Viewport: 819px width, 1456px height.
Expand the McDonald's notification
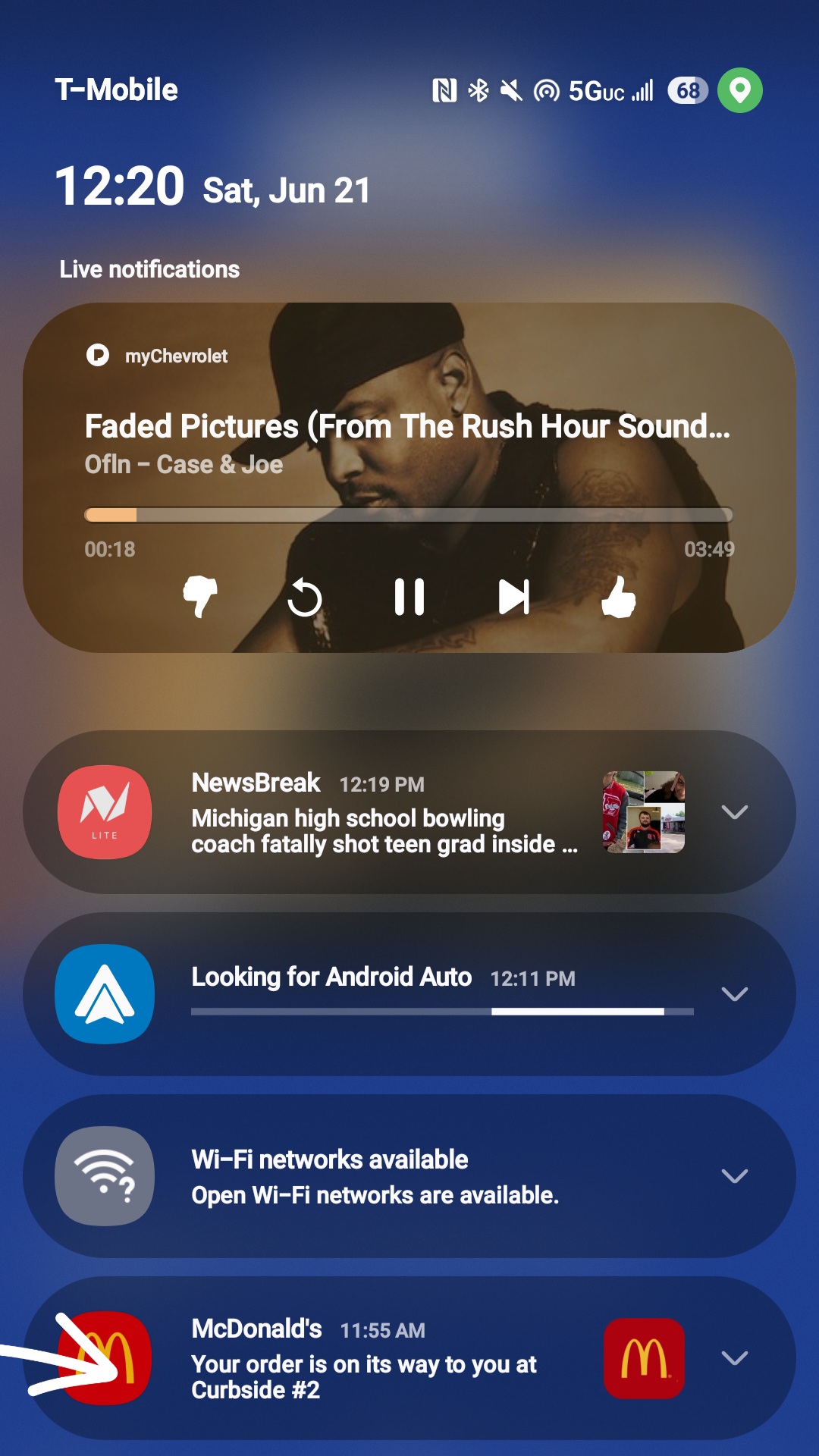(734, 1358)
